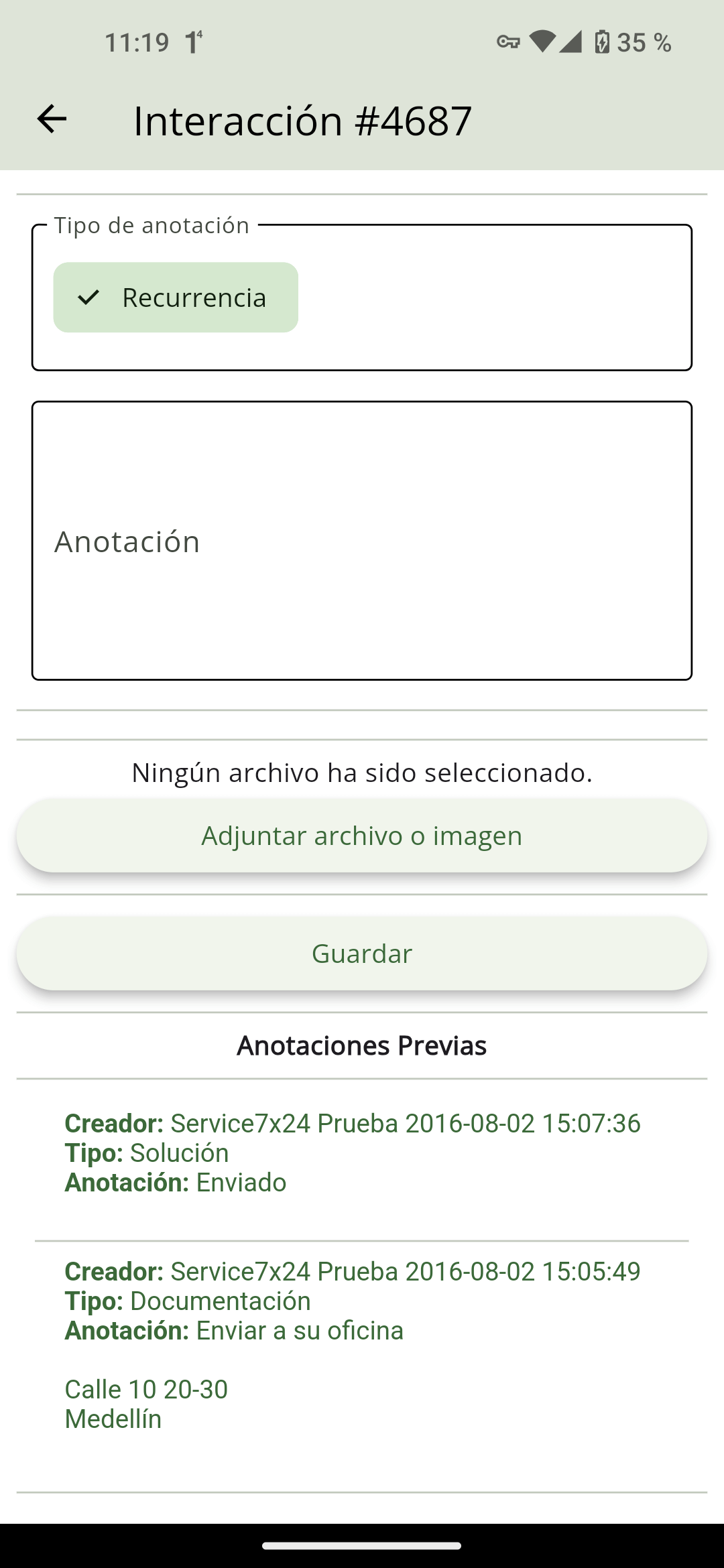Go back using the arrow icon

pyautogui.click(x=52, y=120)
